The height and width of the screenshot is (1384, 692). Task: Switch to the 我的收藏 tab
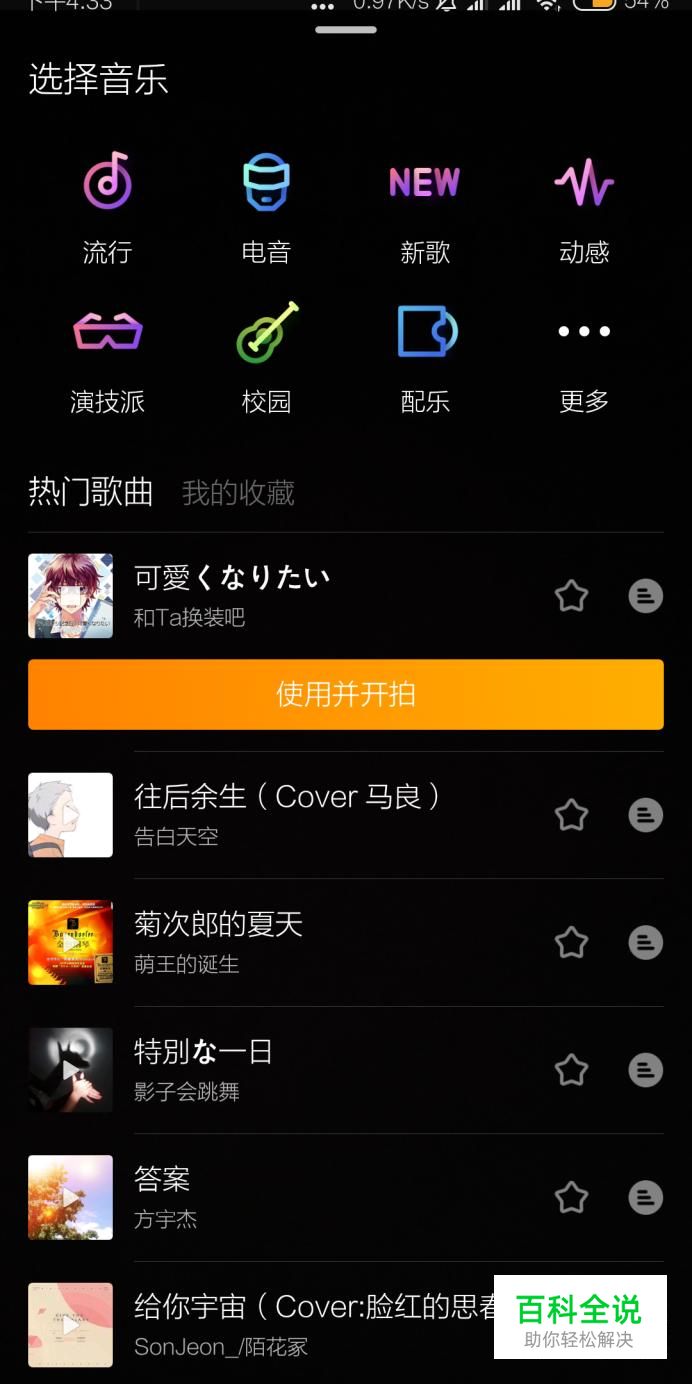coord(238,493)
